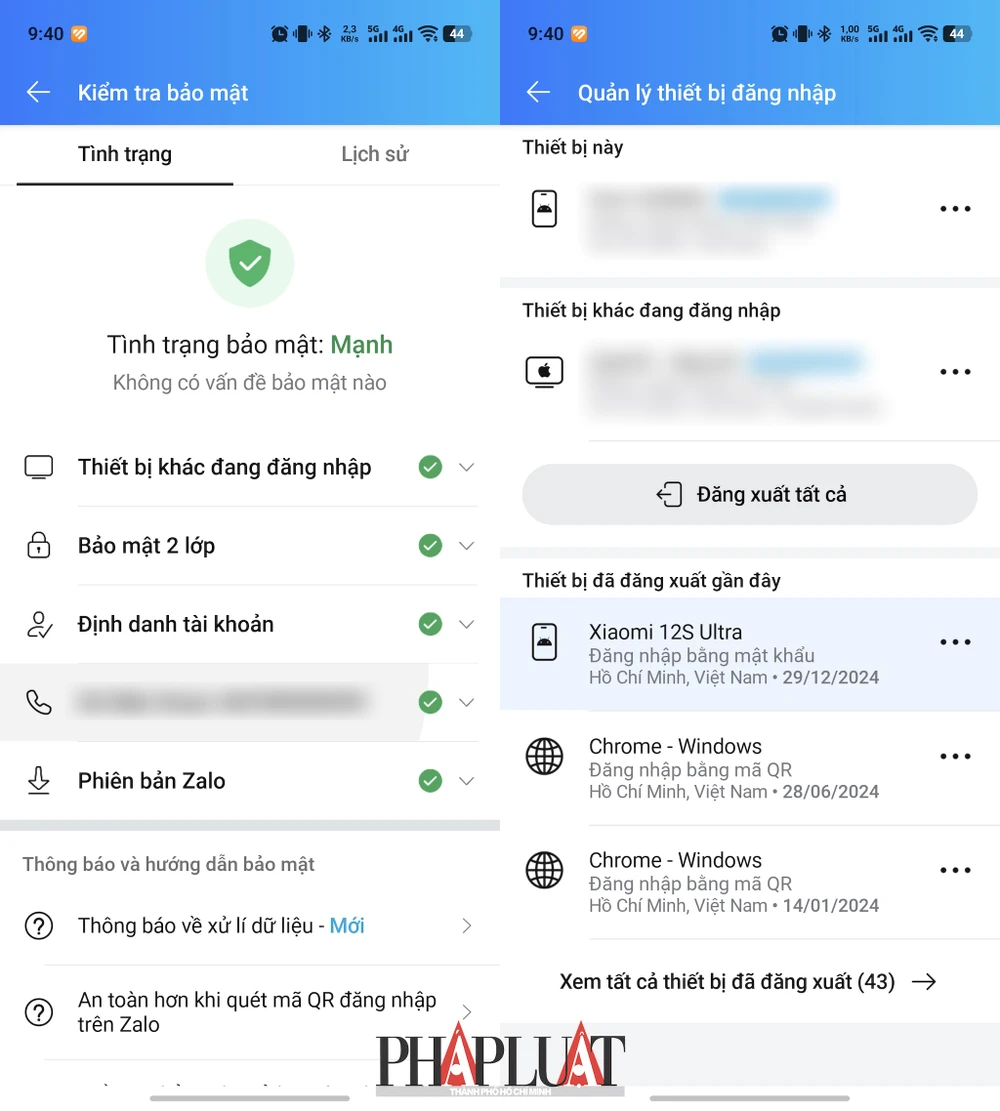Image resolution: width=1000 pixels, height=1111 pixels.
Task: Expand the Phiên bản Zalo row
Action: click(x=466, y=781)
